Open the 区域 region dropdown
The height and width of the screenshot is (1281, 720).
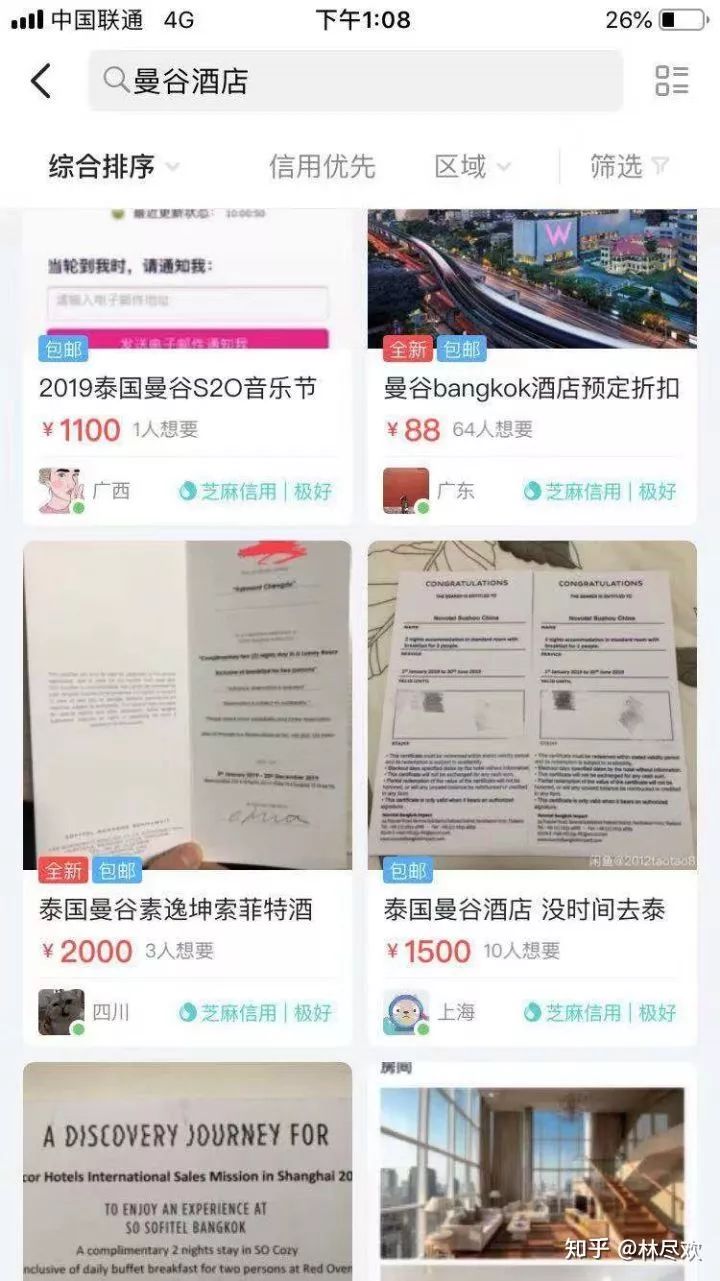click(472, 167)
